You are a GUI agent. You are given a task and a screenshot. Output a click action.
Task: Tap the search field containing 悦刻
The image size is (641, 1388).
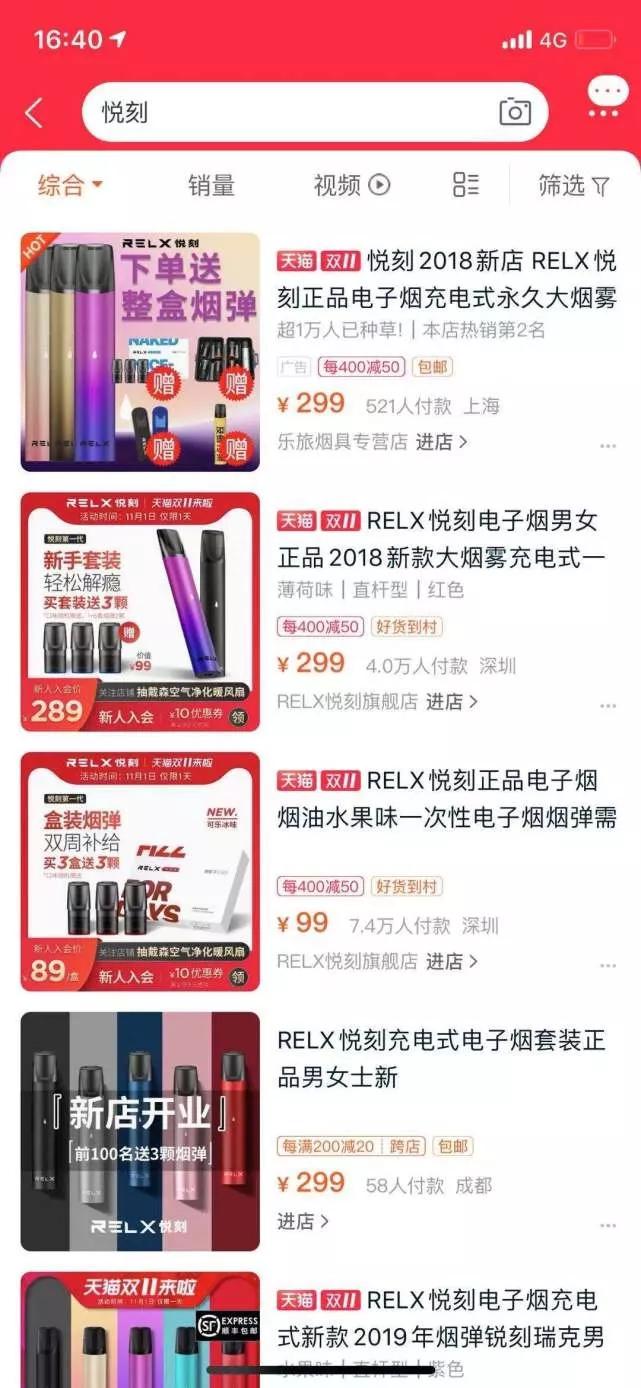tap(315, 112)
